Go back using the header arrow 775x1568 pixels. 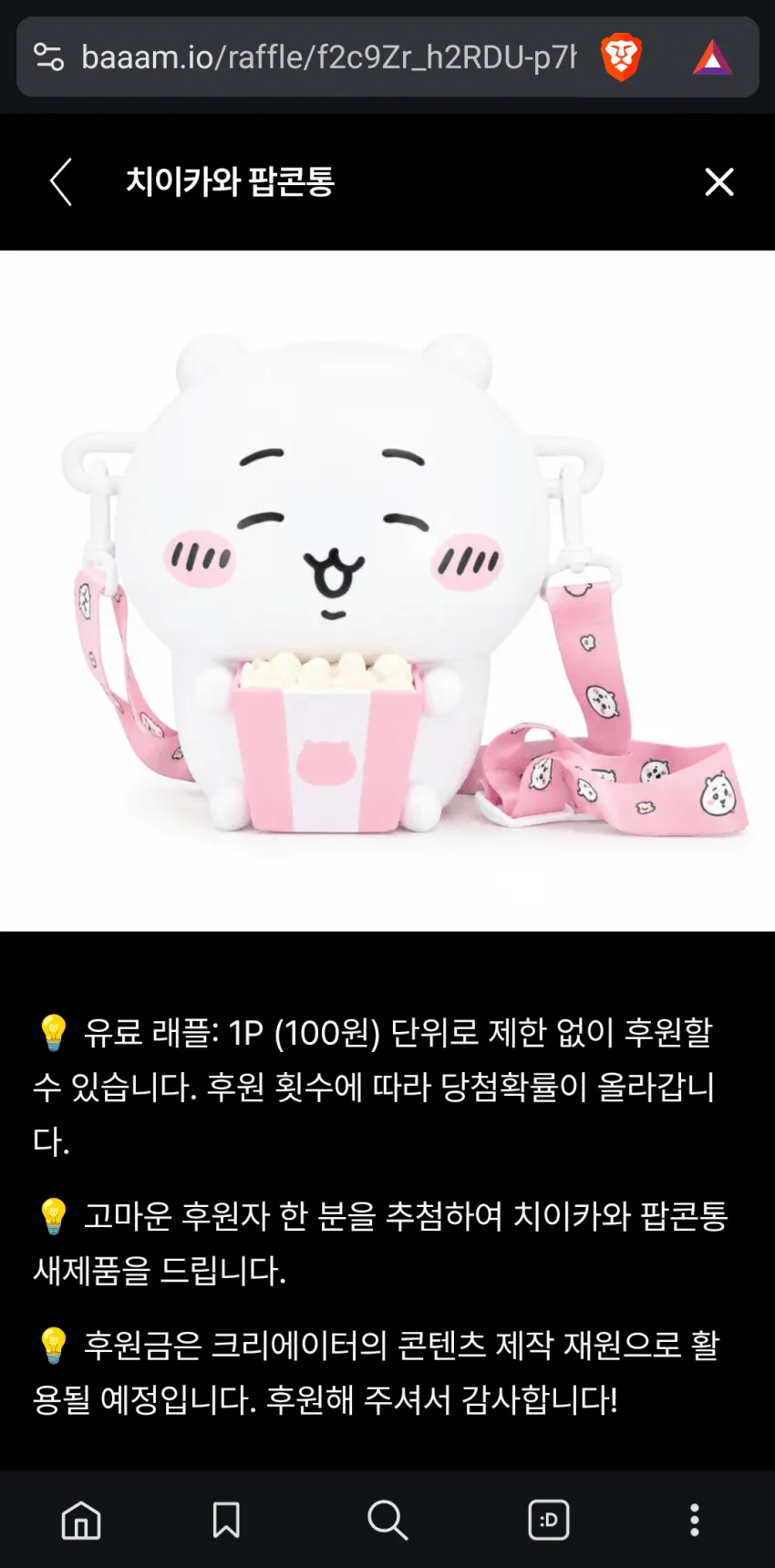click(x=61, y=181)
